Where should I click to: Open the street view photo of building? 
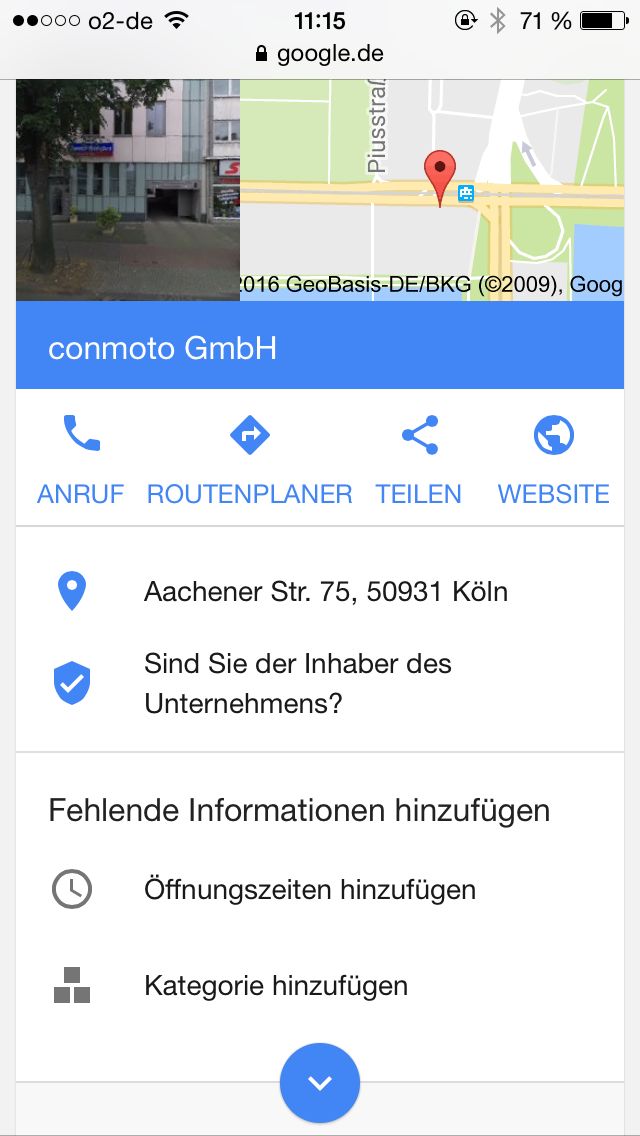pos(128,190)
